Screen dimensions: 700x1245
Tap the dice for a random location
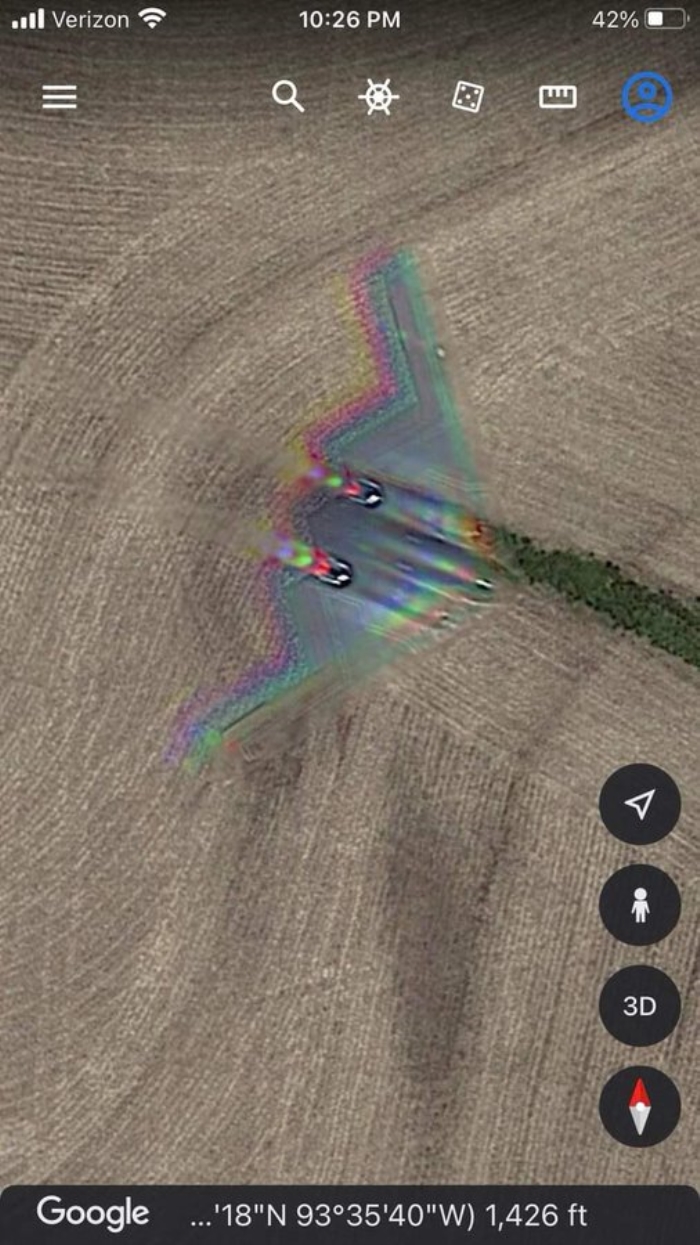pos(467,97)
